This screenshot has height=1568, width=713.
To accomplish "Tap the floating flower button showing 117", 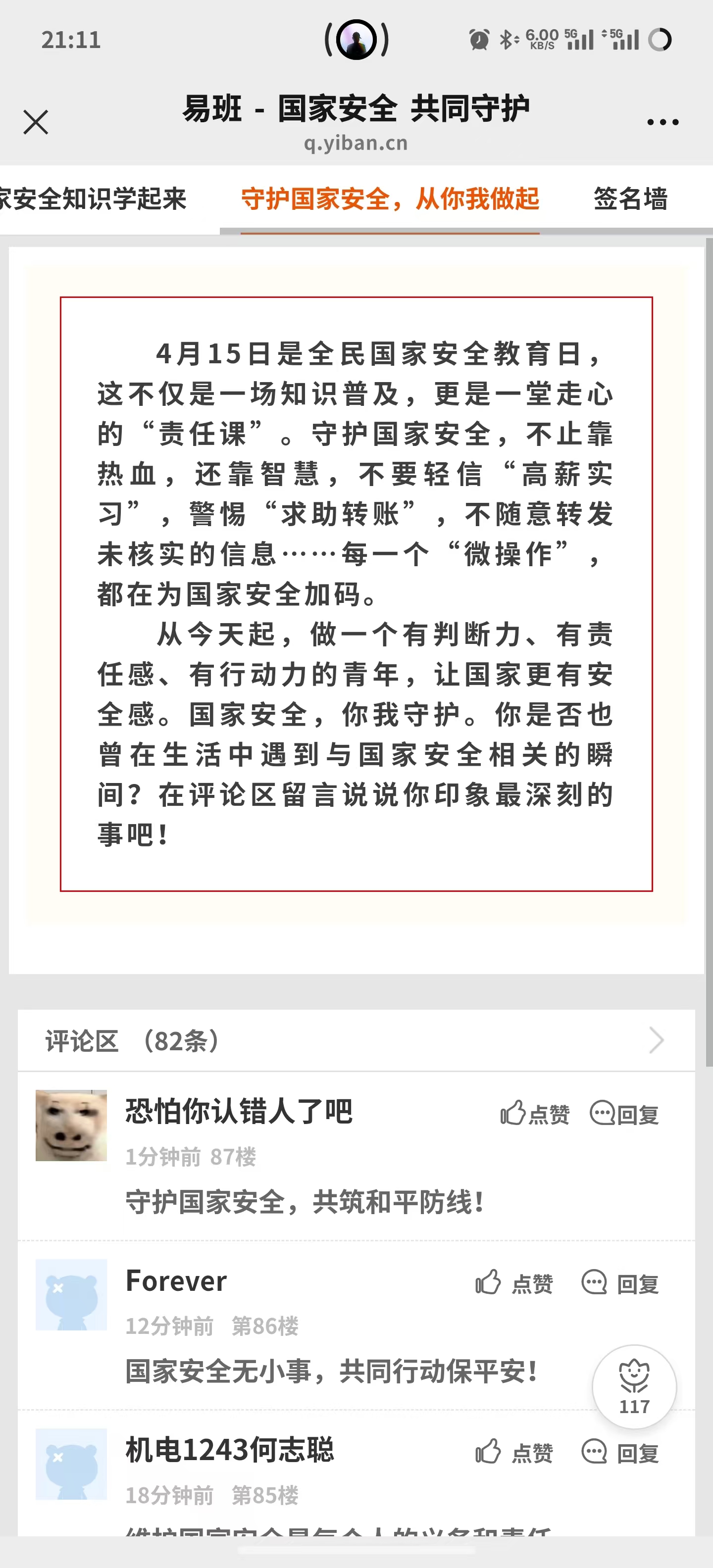I will (634, 1387).
